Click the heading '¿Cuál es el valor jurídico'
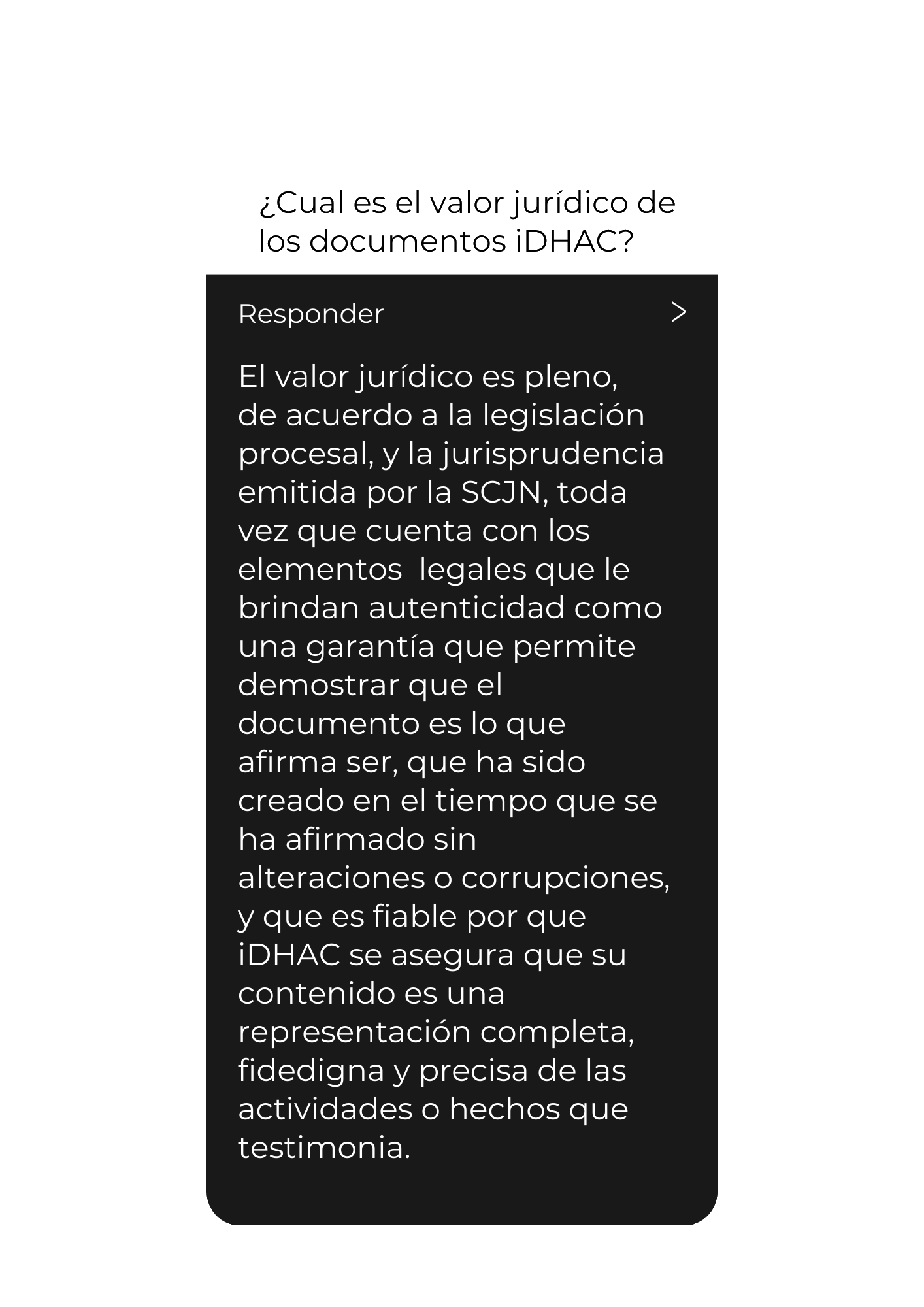The image size is (924, 1307). 464,203
